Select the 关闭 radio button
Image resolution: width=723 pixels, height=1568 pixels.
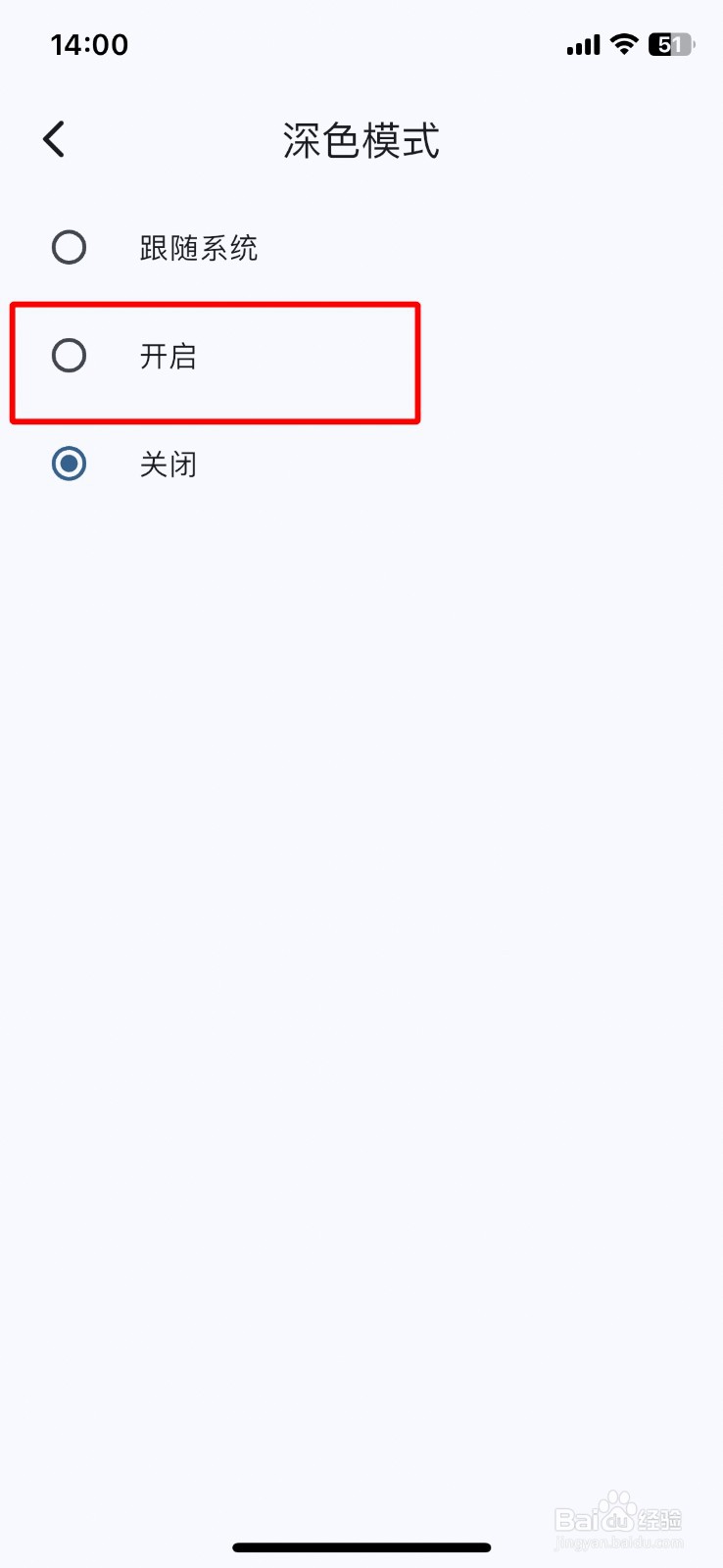[69, 463]
